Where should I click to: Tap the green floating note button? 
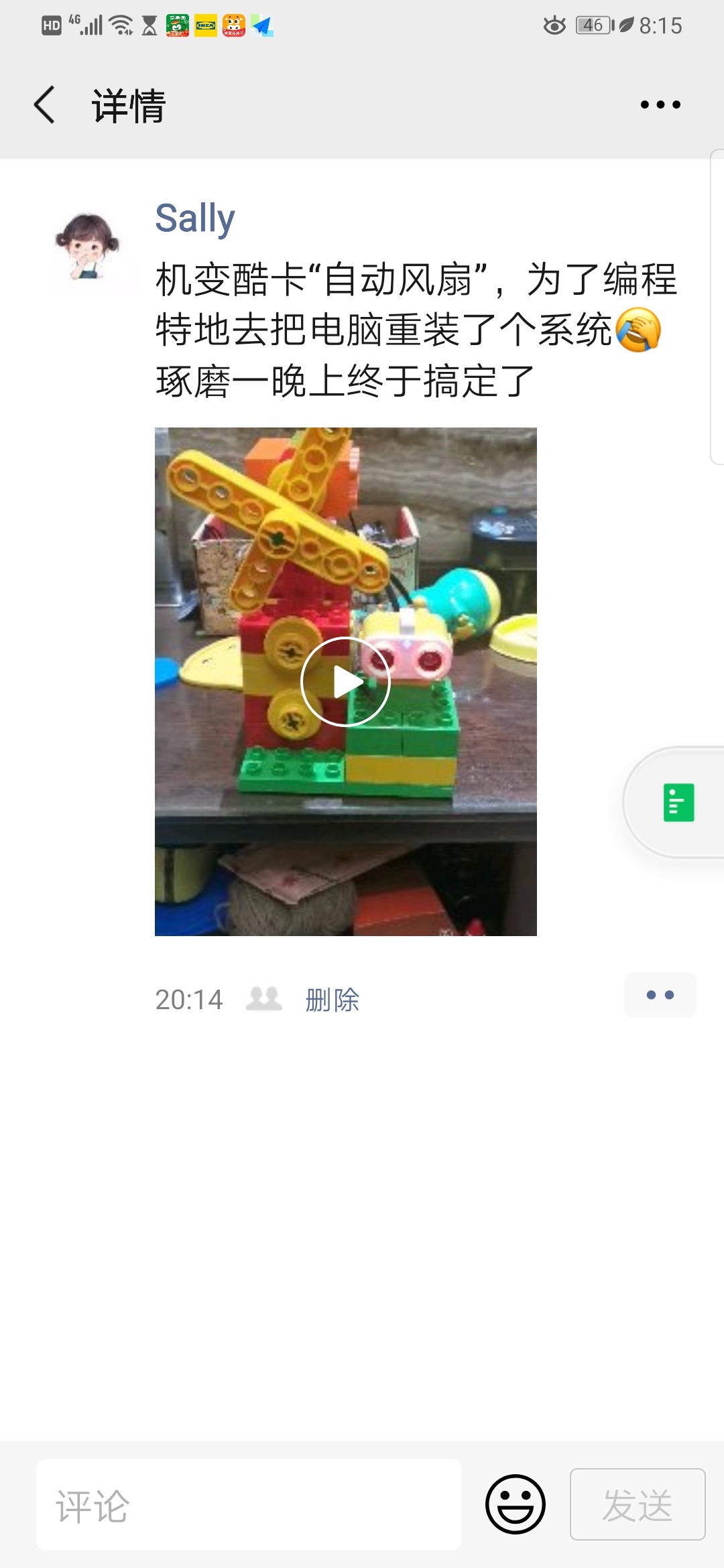click(678, 802)
